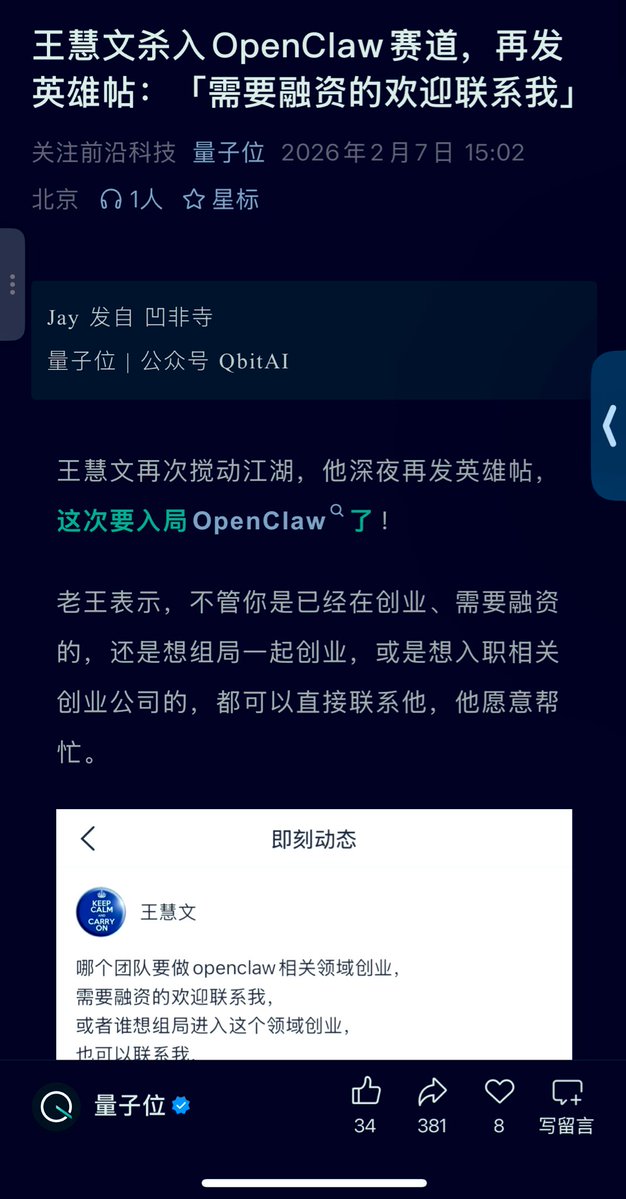This screenshot has width=626, height=1199.
Task: Expand the side panel arrow handle
Action: tap(609, 425)
